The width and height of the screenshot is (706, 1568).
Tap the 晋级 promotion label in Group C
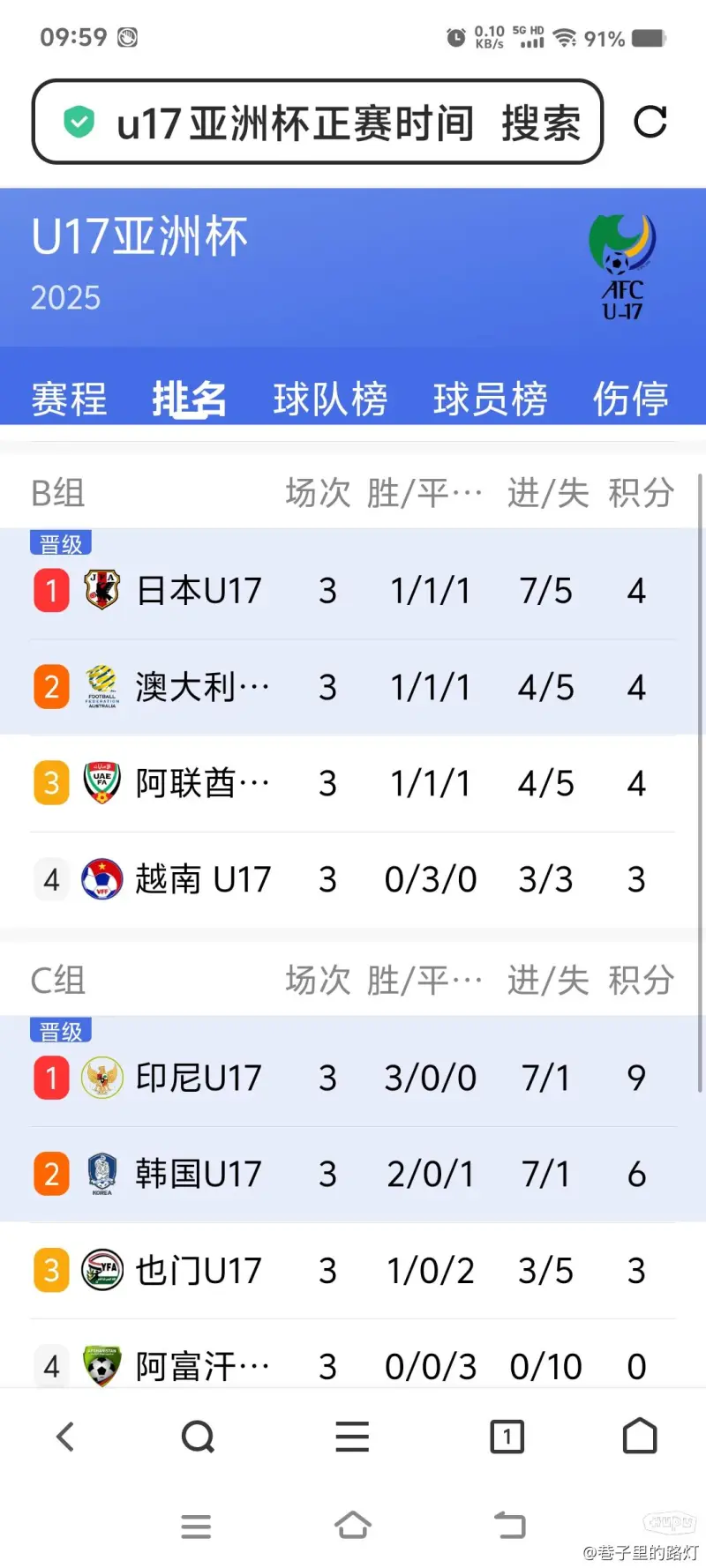click(60, 1030)
